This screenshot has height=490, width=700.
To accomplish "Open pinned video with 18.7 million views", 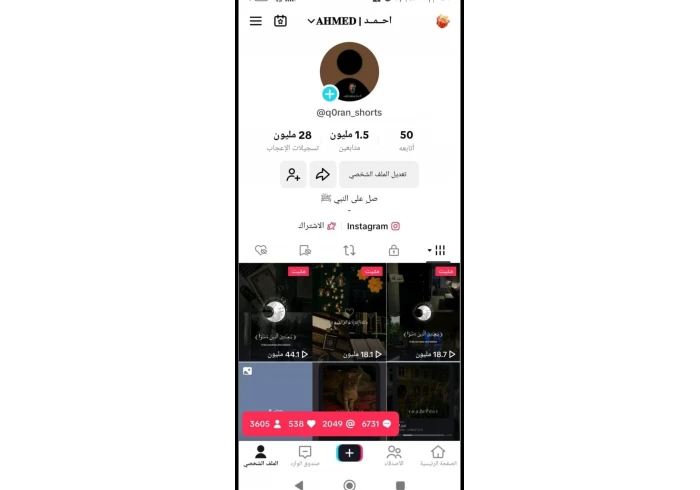I will (423, 312).
